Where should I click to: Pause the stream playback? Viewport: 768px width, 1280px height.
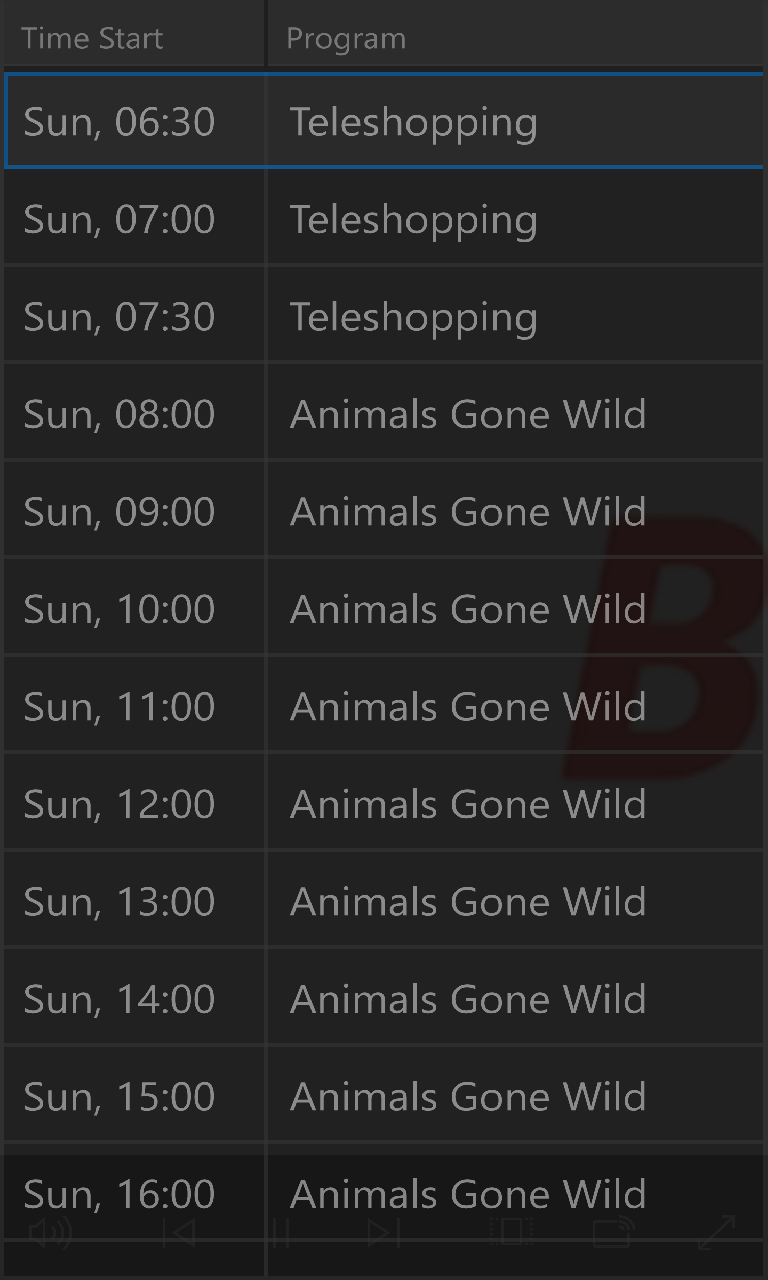click(281, 1234)
